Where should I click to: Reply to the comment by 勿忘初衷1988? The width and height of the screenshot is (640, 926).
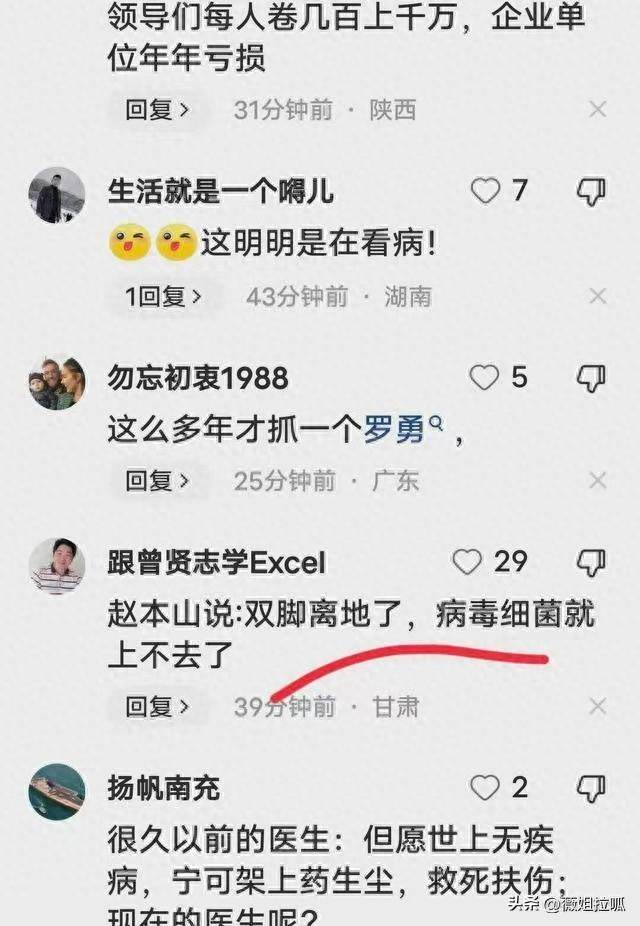[x=156, y=481]
